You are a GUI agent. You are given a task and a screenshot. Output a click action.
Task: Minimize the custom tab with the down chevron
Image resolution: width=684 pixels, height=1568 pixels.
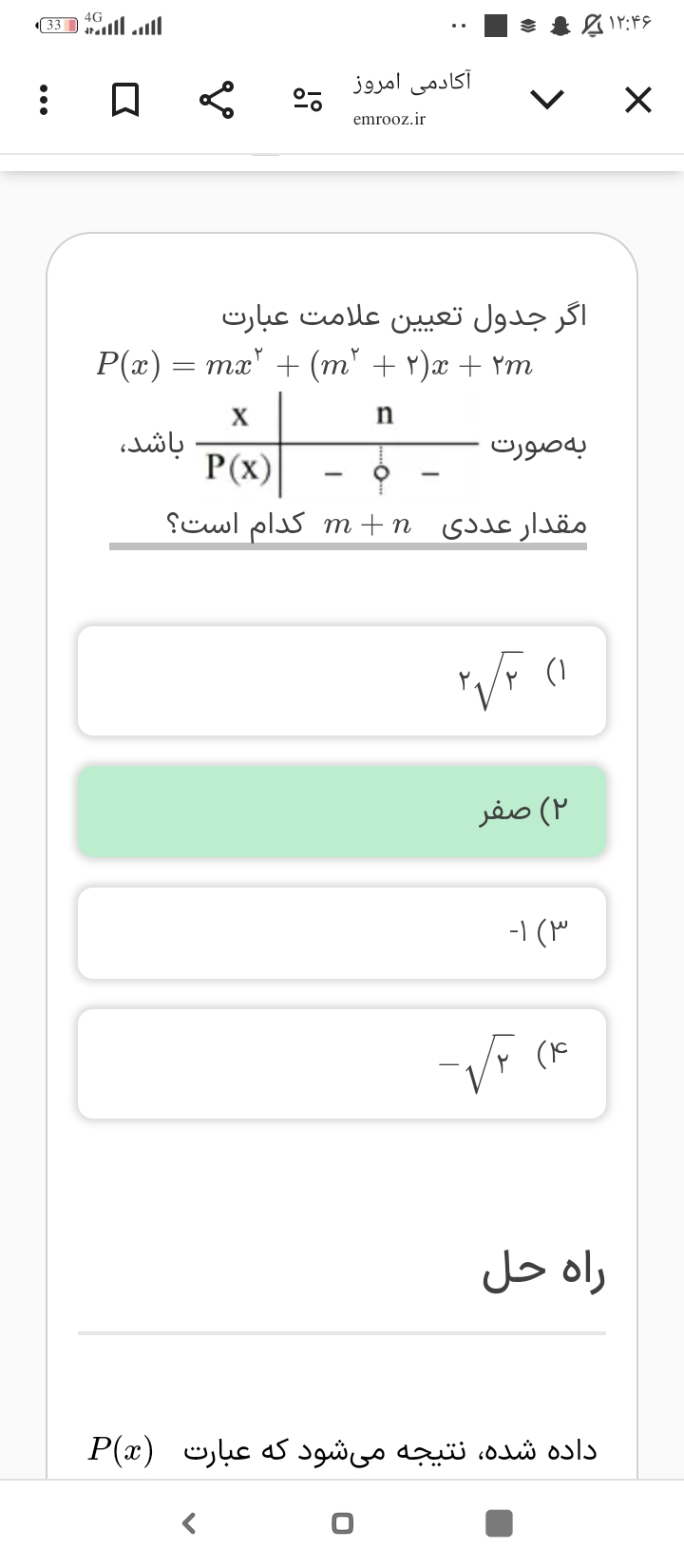tap(547, 100)
